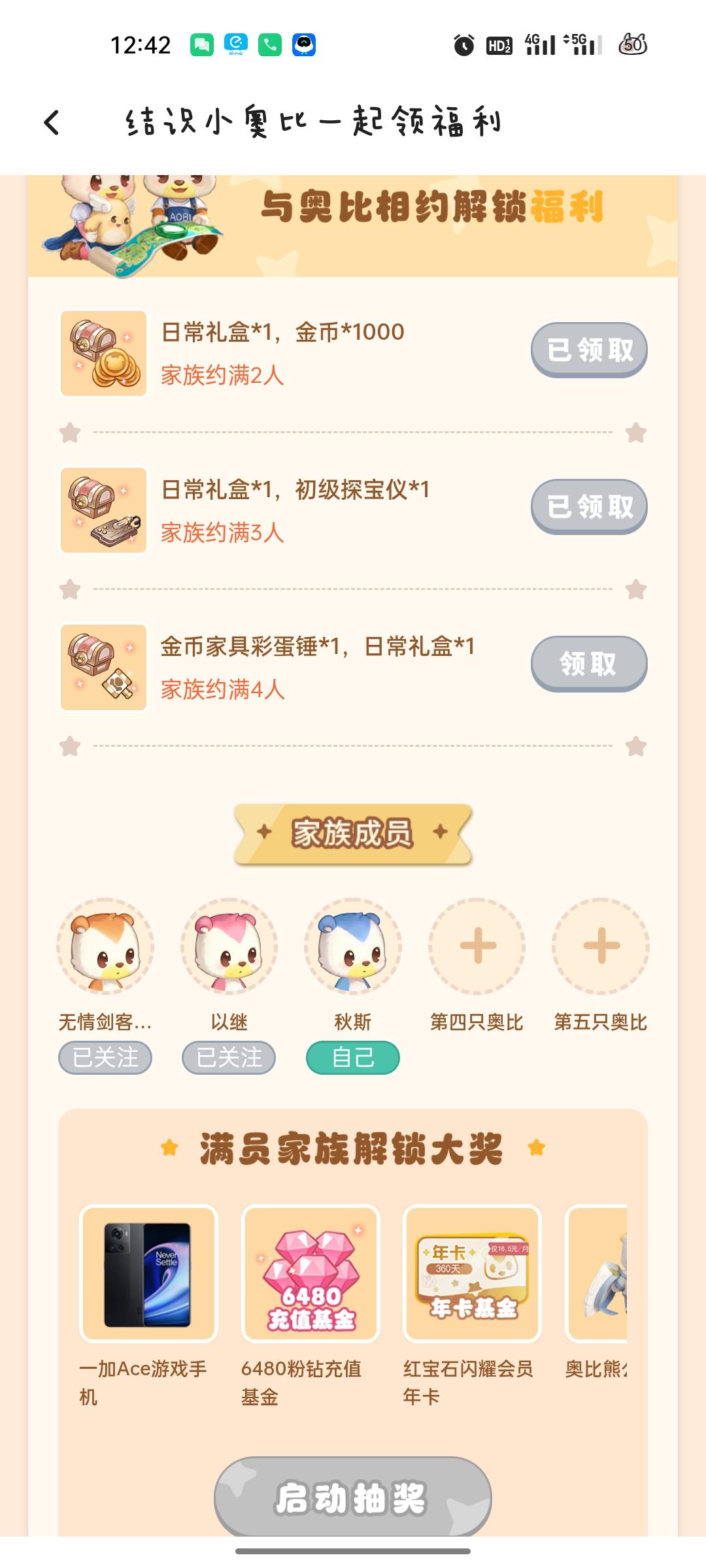Open the OnePlus Ace phone prize thumbnail

tap(148, 1277)
